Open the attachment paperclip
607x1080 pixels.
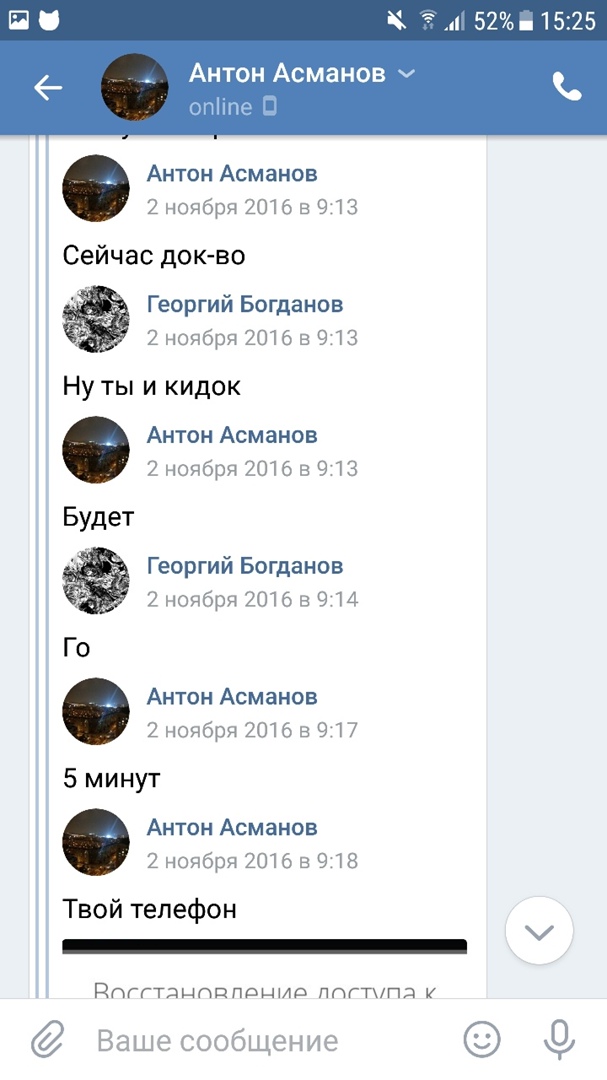46,1041
